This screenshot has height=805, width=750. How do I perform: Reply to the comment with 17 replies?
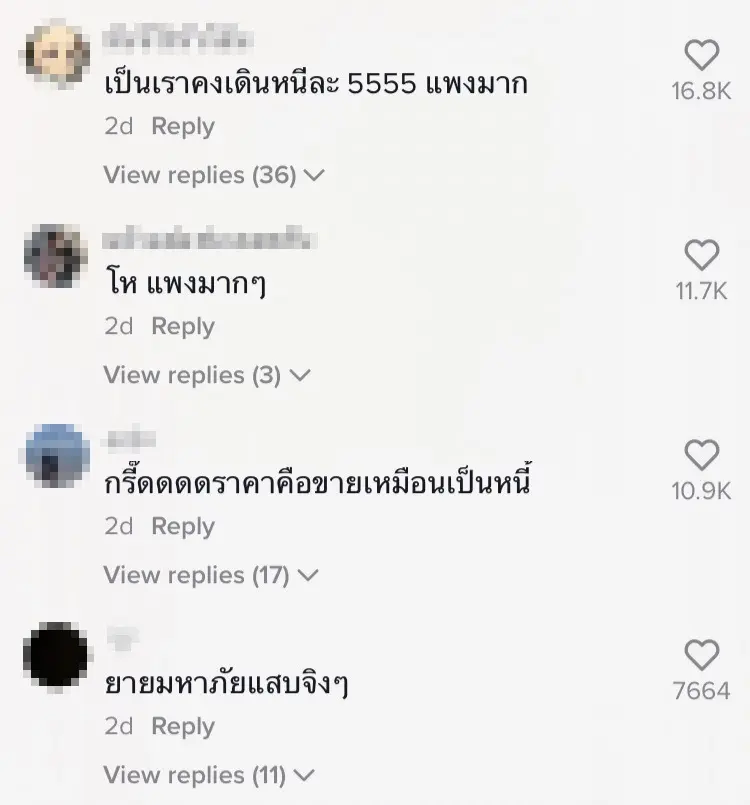click(183, 527)
